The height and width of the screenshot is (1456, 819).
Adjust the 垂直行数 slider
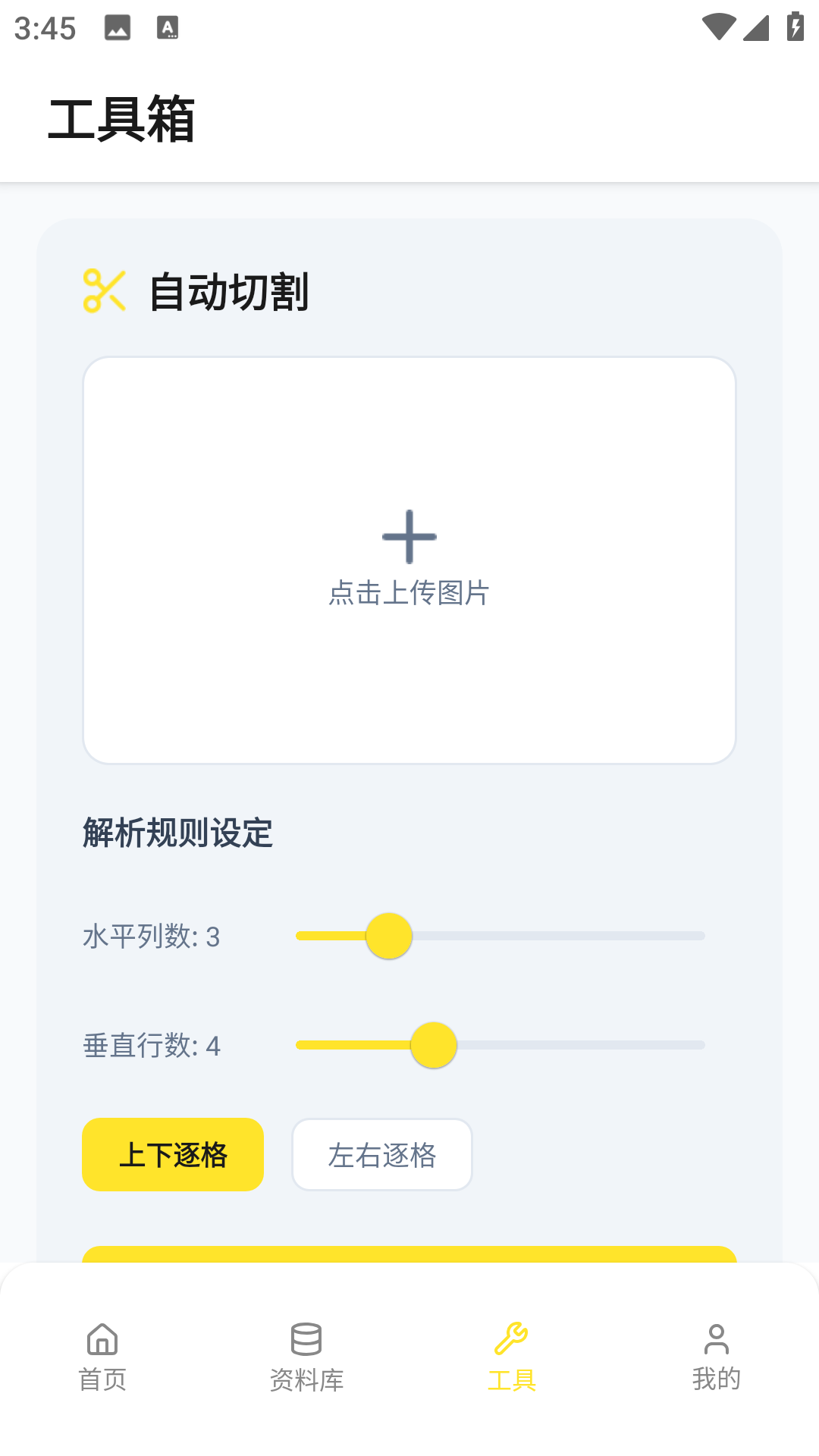[434, 1045]
